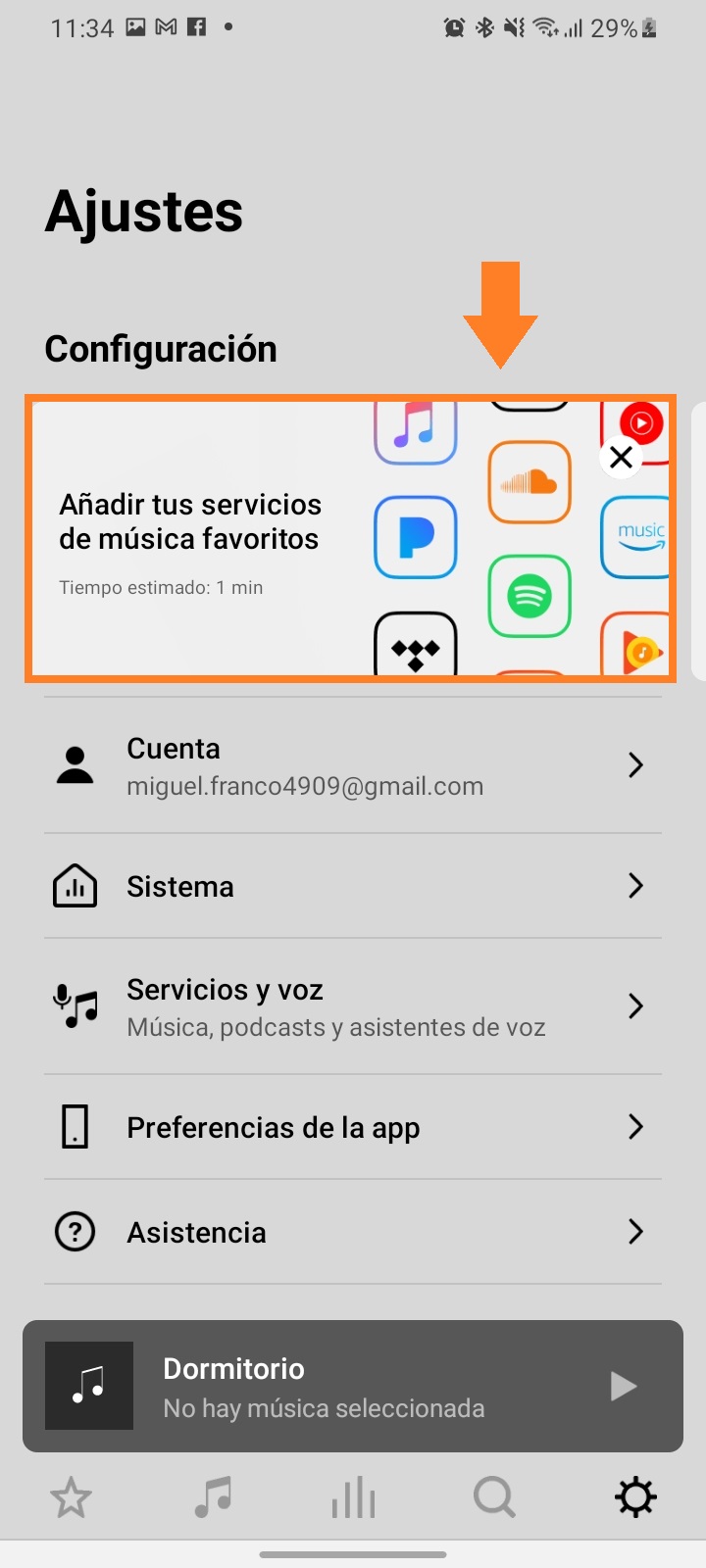
Task: Switch to the music note tab
Action: click(x=212, y=1497)
